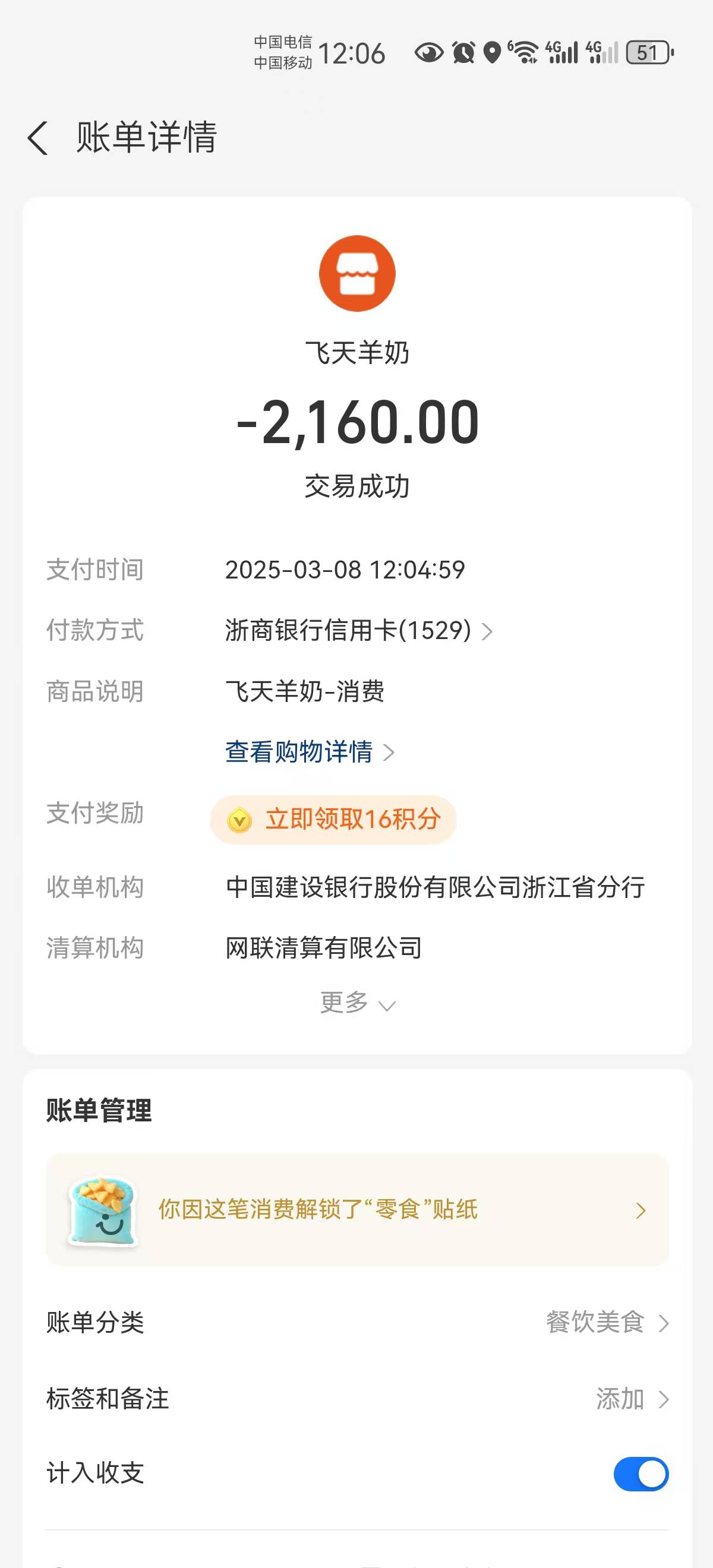
Task: Open the 查看购物详情 link
Action: click(310, 753)
